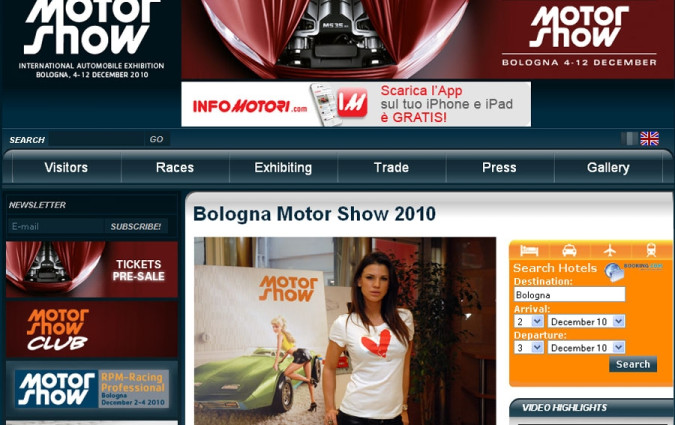Tap the newsletter E-mail field
675x425 pixels.
[x=55, y=227]
